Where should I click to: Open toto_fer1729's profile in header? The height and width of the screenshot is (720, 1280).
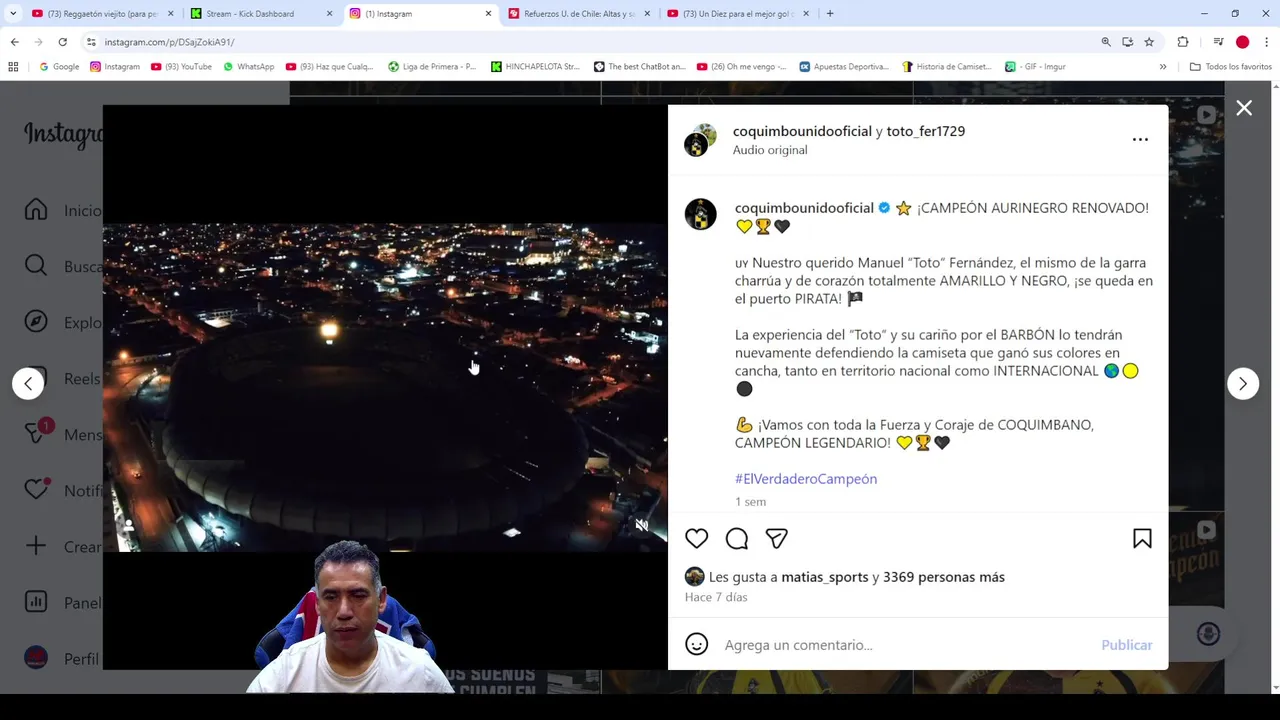click(925, 131)
